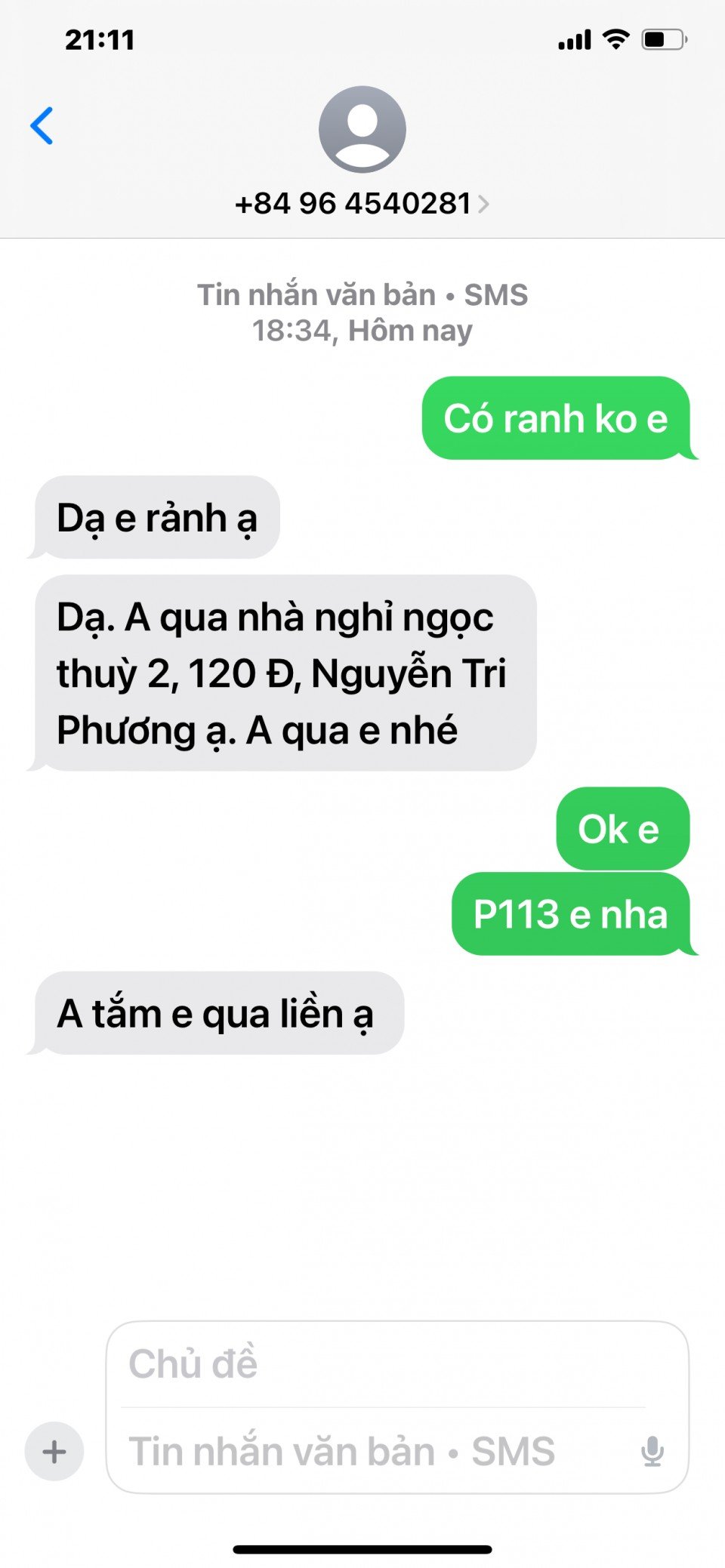This screenshot has width=725, height=1568.
Task: Open contact details for +84 96 4540281
Action: click(x=362, y=203)
